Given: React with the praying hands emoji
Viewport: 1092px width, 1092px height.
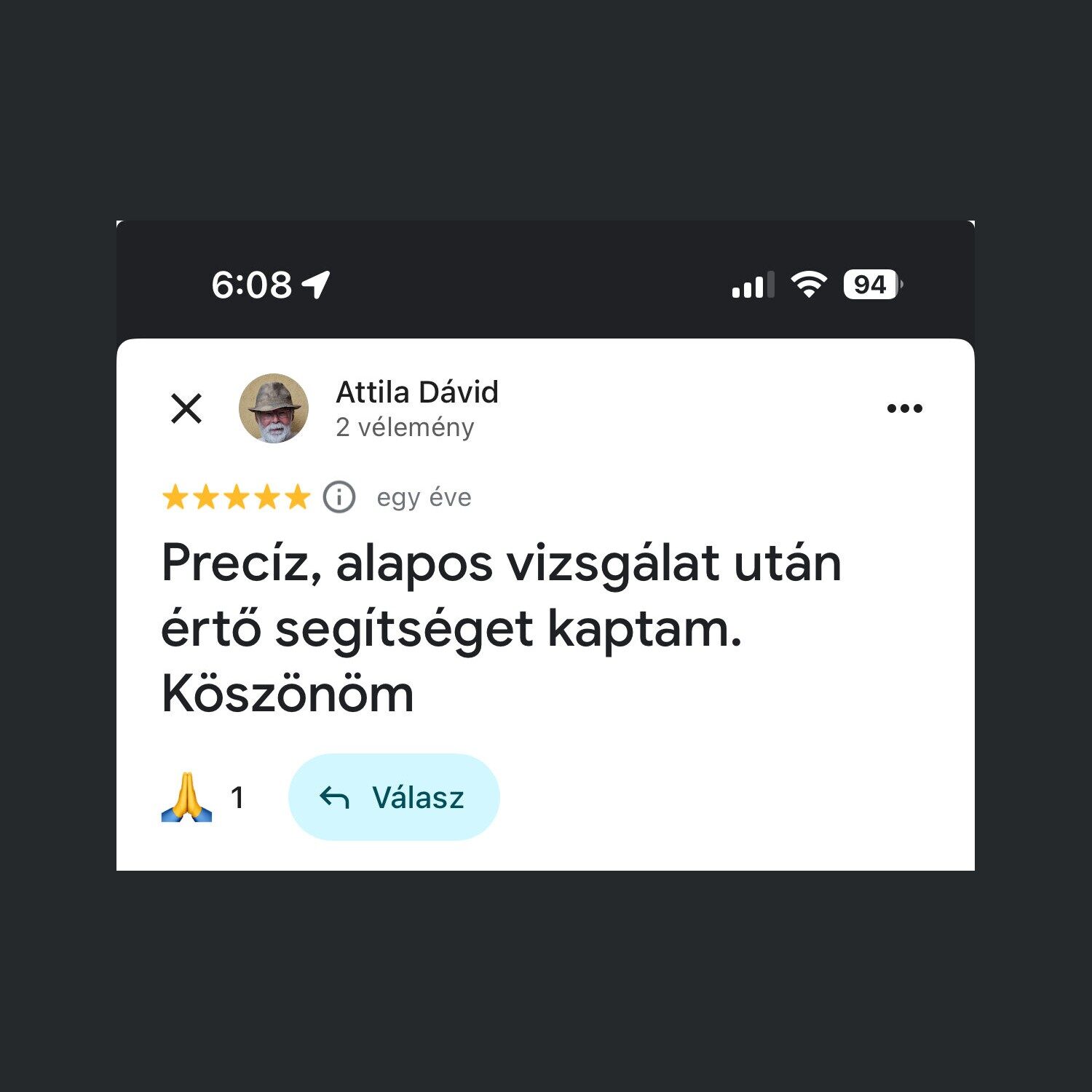Looking at the screenshot, I should (186, 797).
